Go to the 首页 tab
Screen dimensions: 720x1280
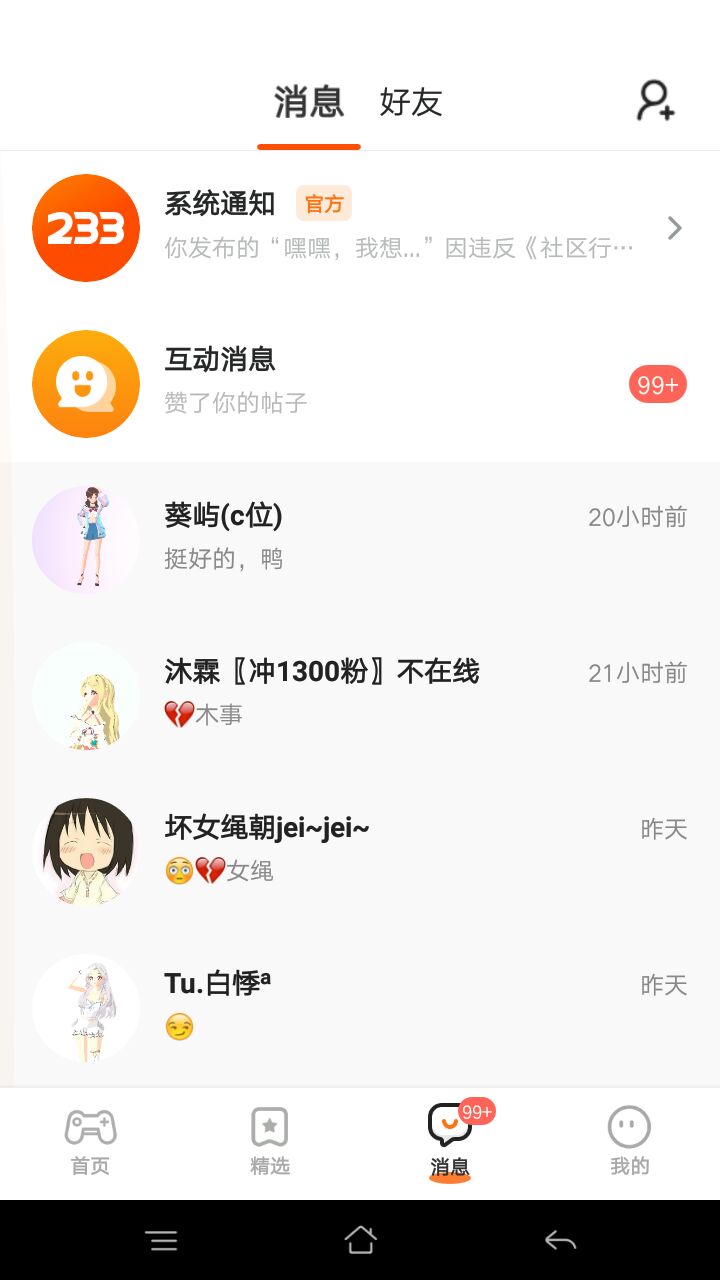[x=90, y=1142]
